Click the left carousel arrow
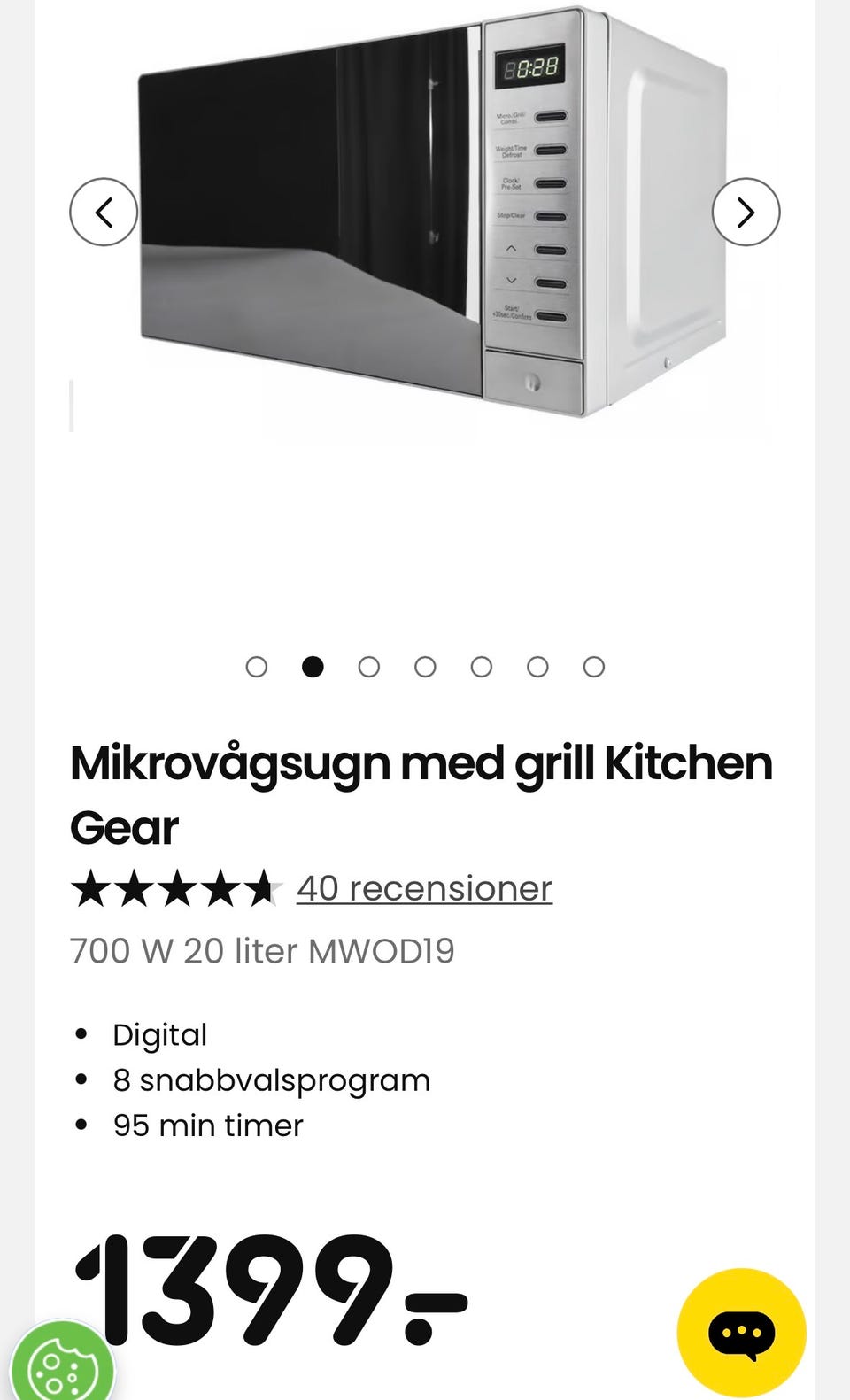Image resolution: width=850 pixels, height=1400 pixels. (x=104, y=212)
